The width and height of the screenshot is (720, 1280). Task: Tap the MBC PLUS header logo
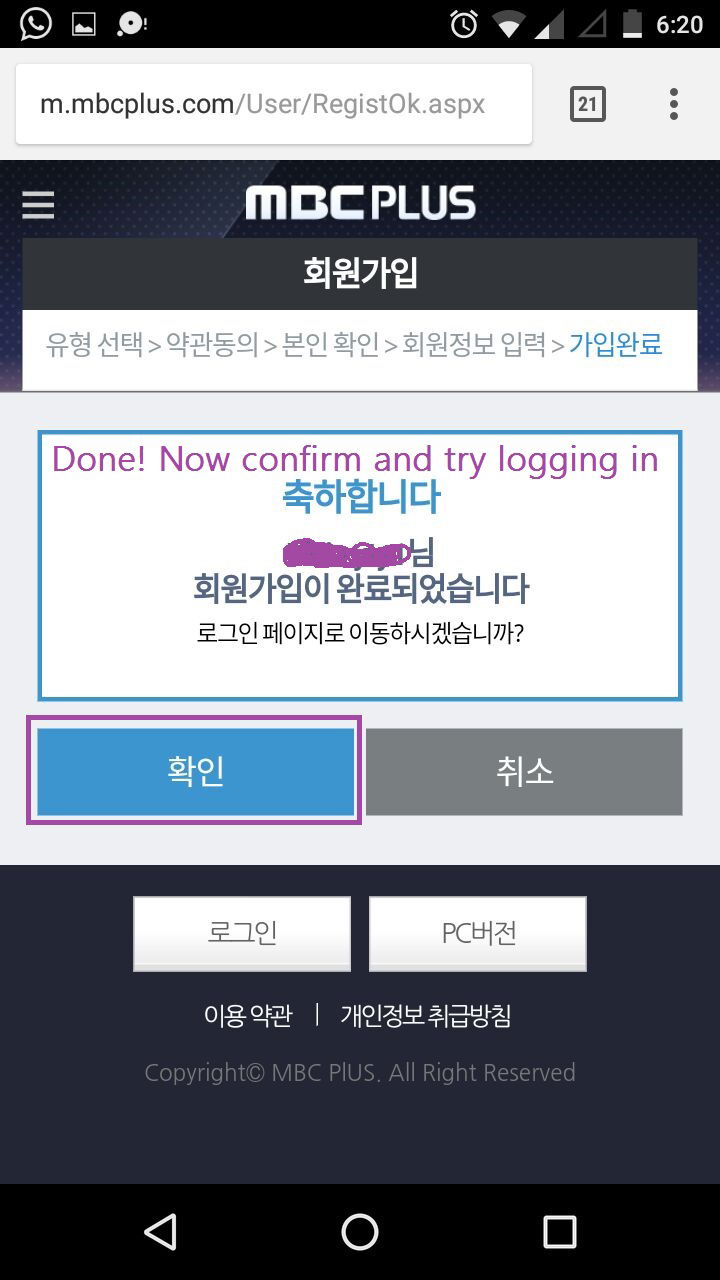click(x=360, y=203)
